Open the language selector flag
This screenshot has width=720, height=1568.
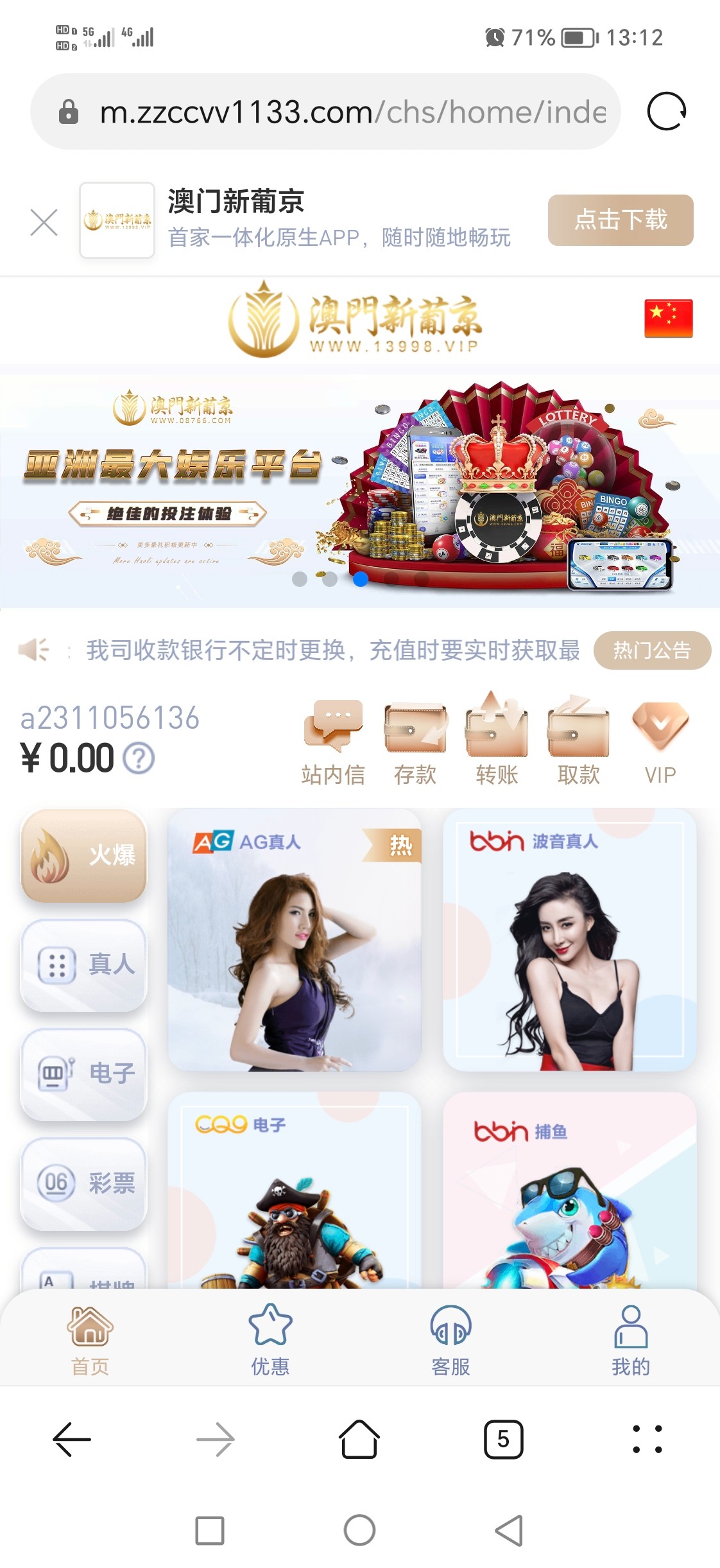tap(668, 318)
